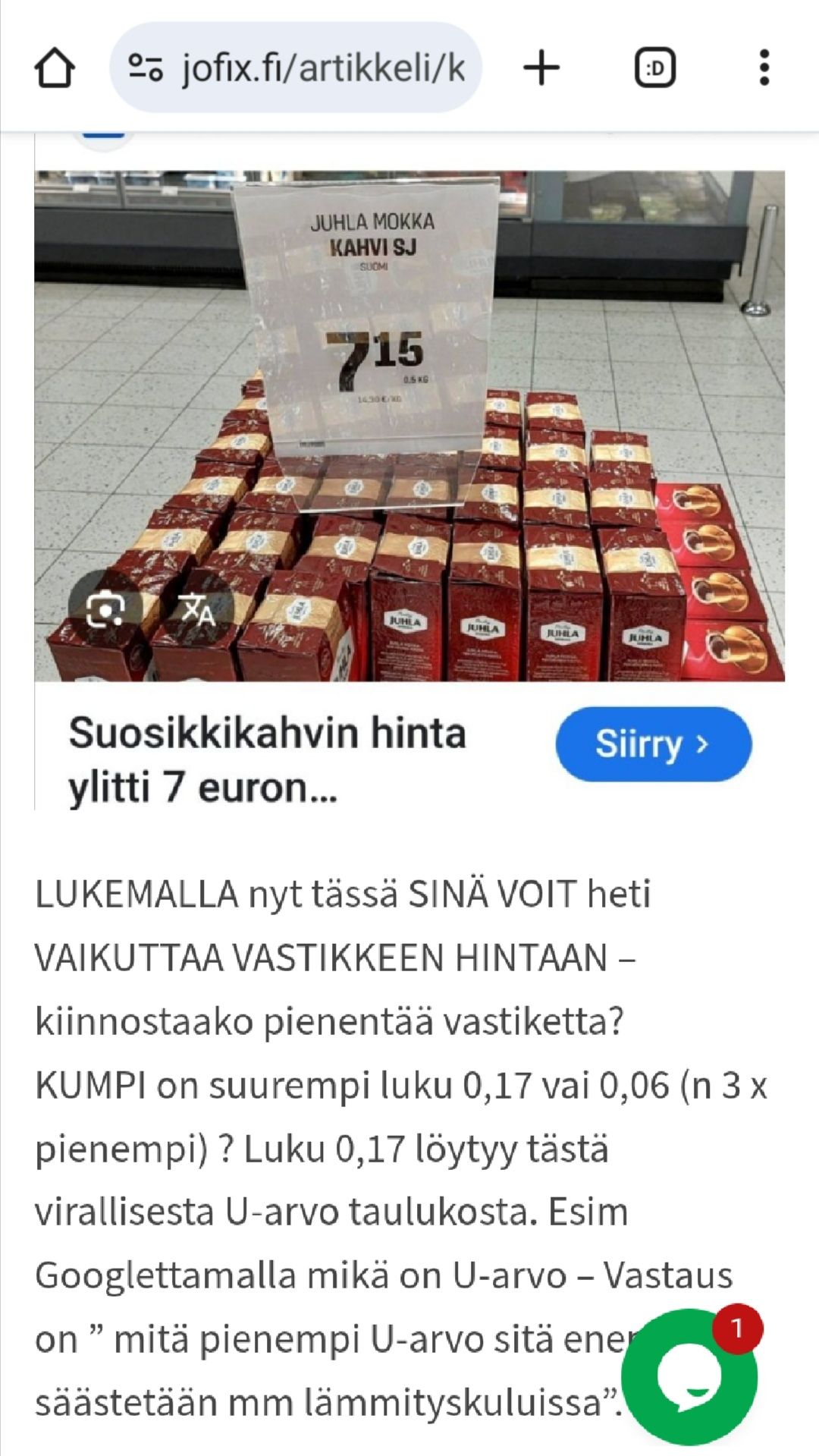Tap the Siirry button
This screenshot has width=819, height=1456.
tap(653, 744)
